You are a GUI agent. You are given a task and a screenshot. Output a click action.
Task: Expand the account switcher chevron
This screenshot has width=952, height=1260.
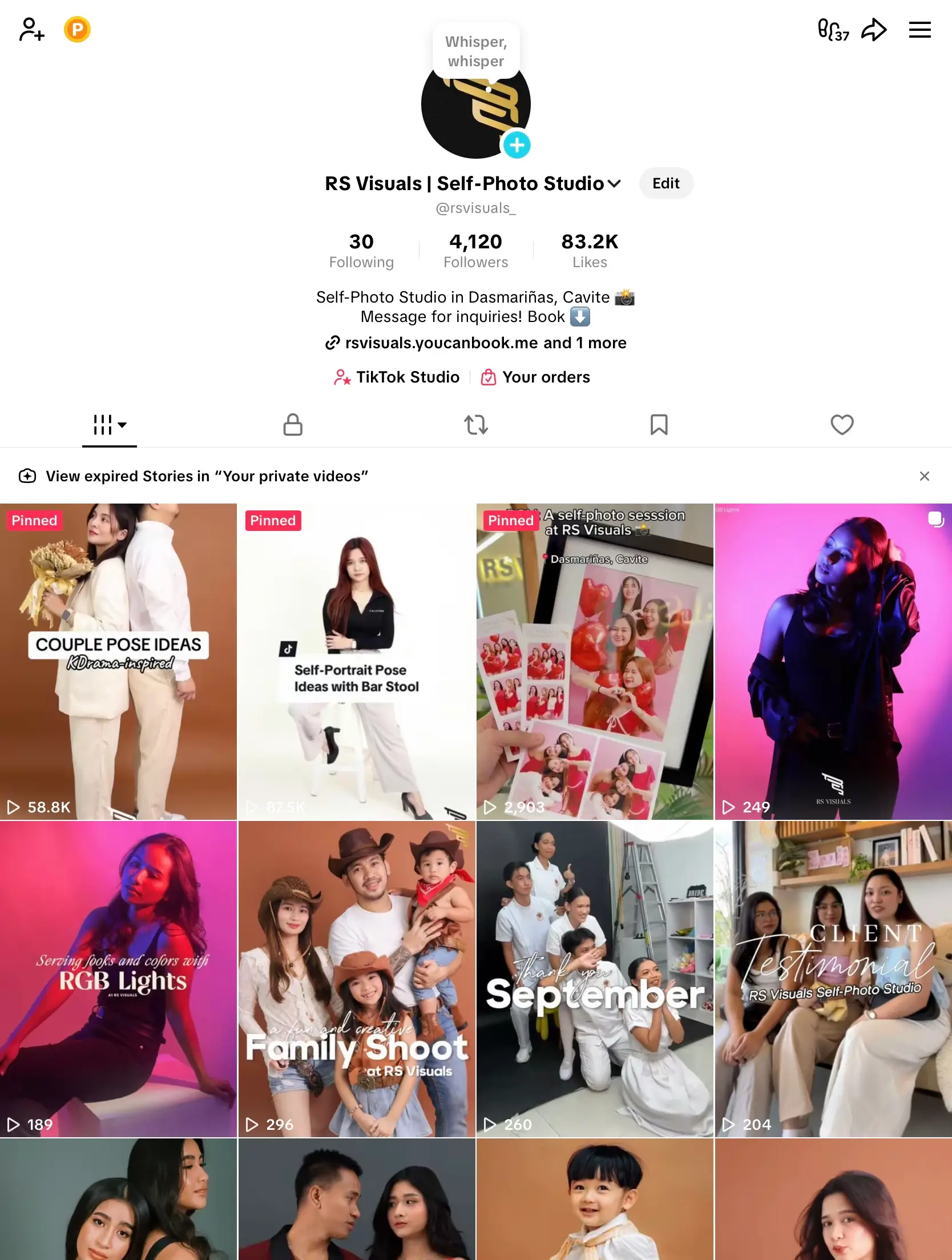(x=615, y=184)
